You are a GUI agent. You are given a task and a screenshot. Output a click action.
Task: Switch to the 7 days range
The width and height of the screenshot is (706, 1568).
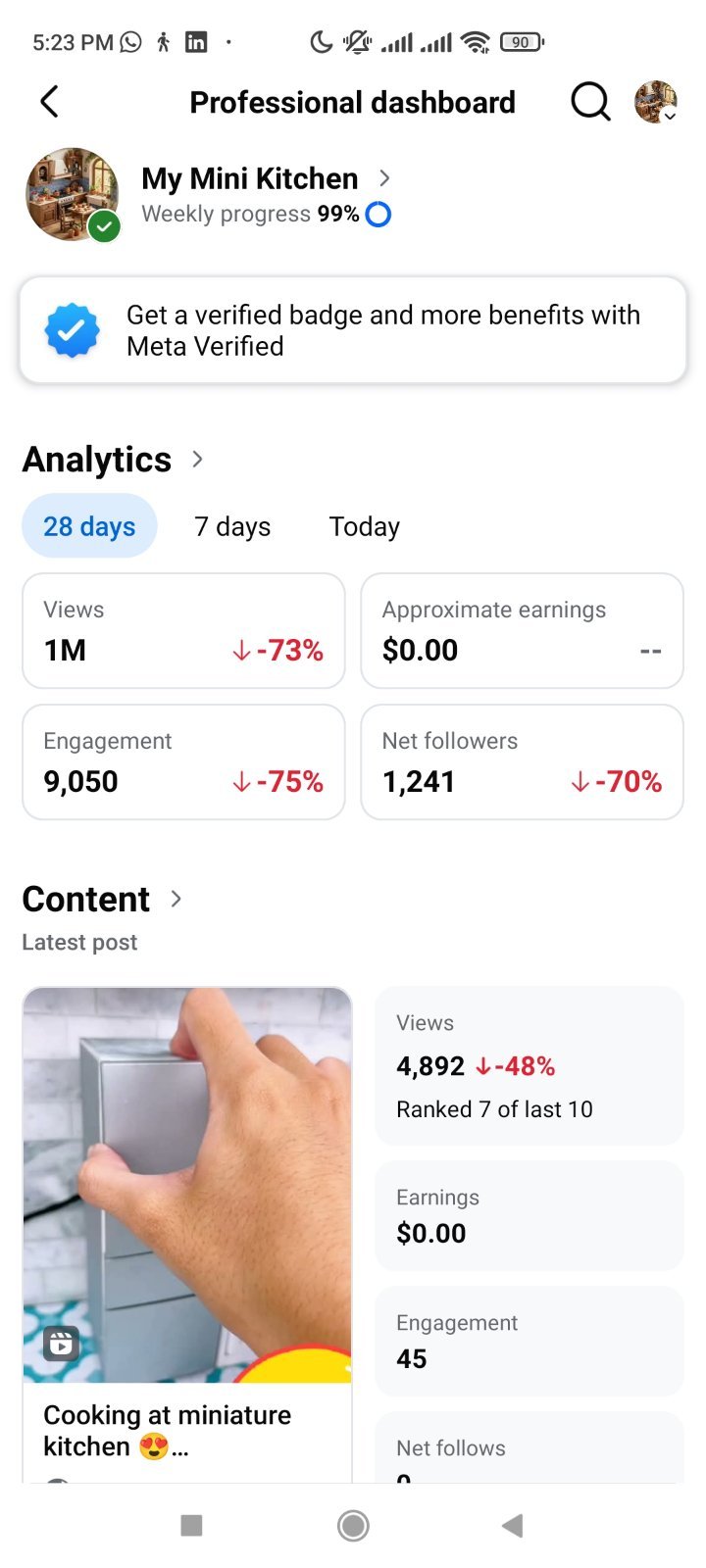point(232,526)
